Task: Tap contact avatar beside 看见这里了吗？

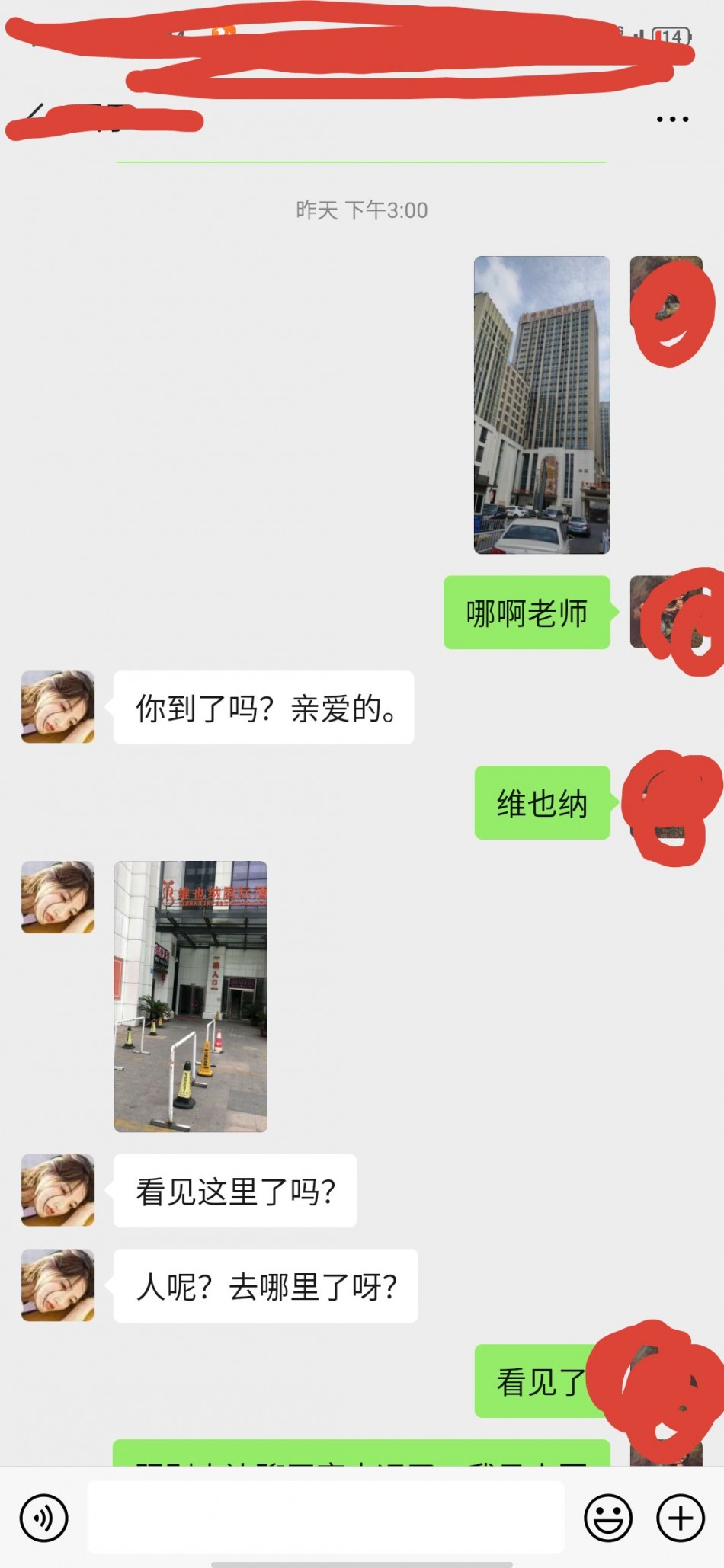Action: 58,1189
